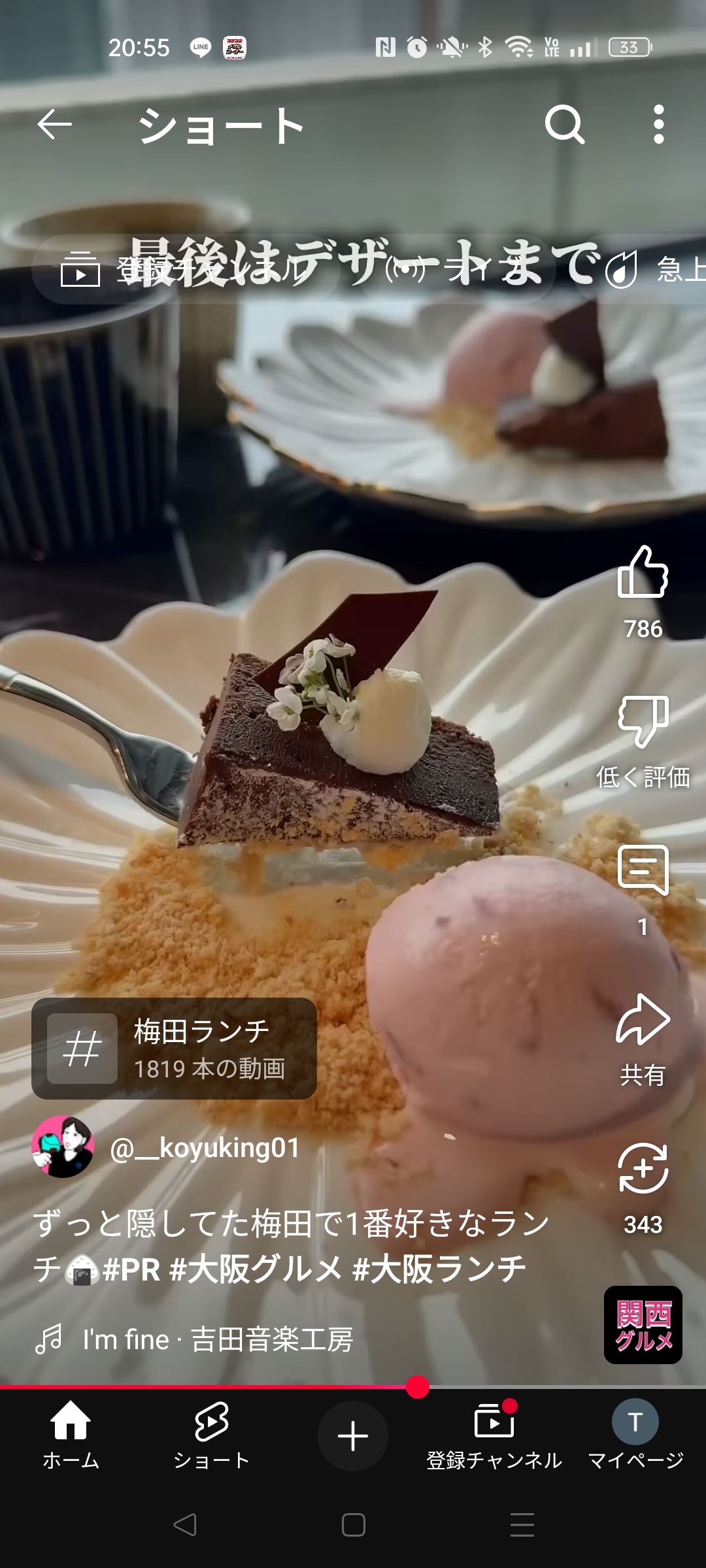This screenshot has height=1568, width=706.
Task: Tap the 関西グルメ sound thumbnail
Action: (643, 1325)
